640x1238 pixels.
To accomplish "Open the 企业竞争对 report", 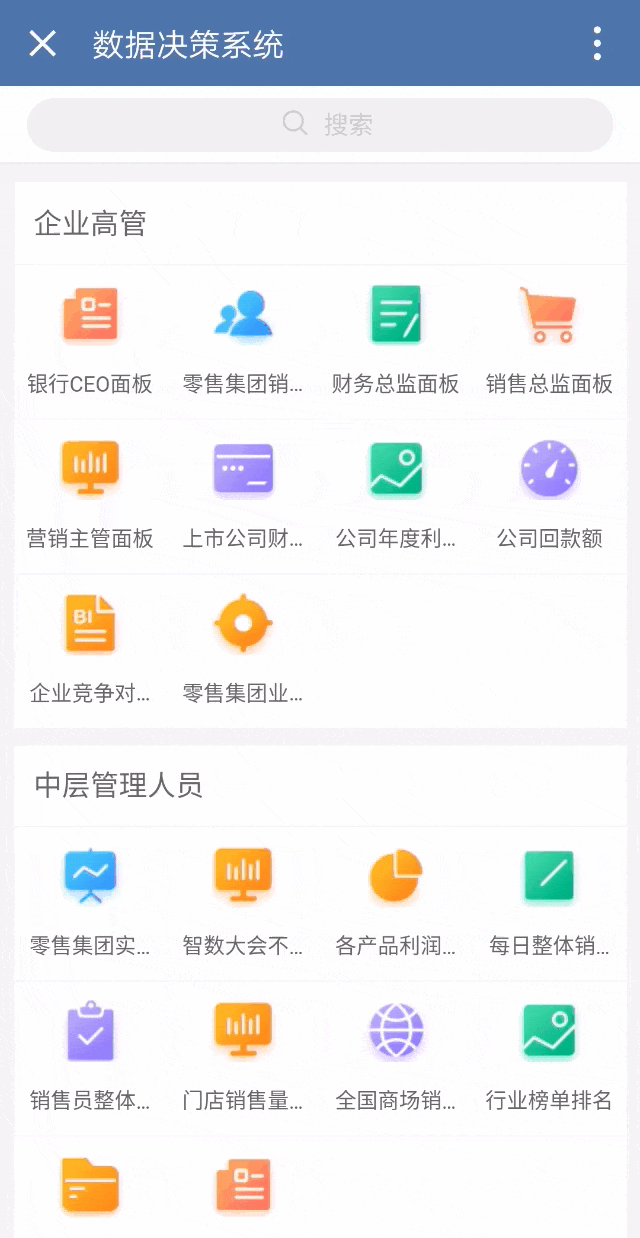I will 90,650.
